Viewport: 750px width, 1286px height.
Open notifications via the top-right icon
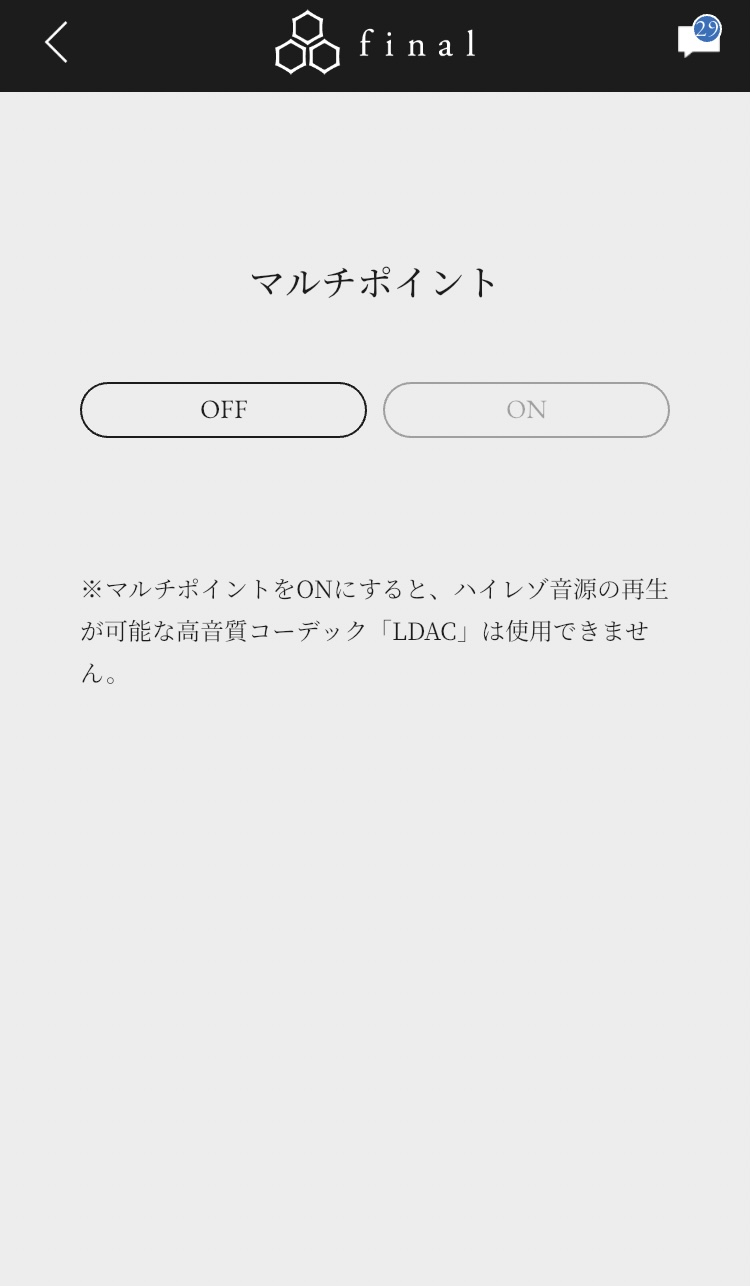(x=697, y=43)
